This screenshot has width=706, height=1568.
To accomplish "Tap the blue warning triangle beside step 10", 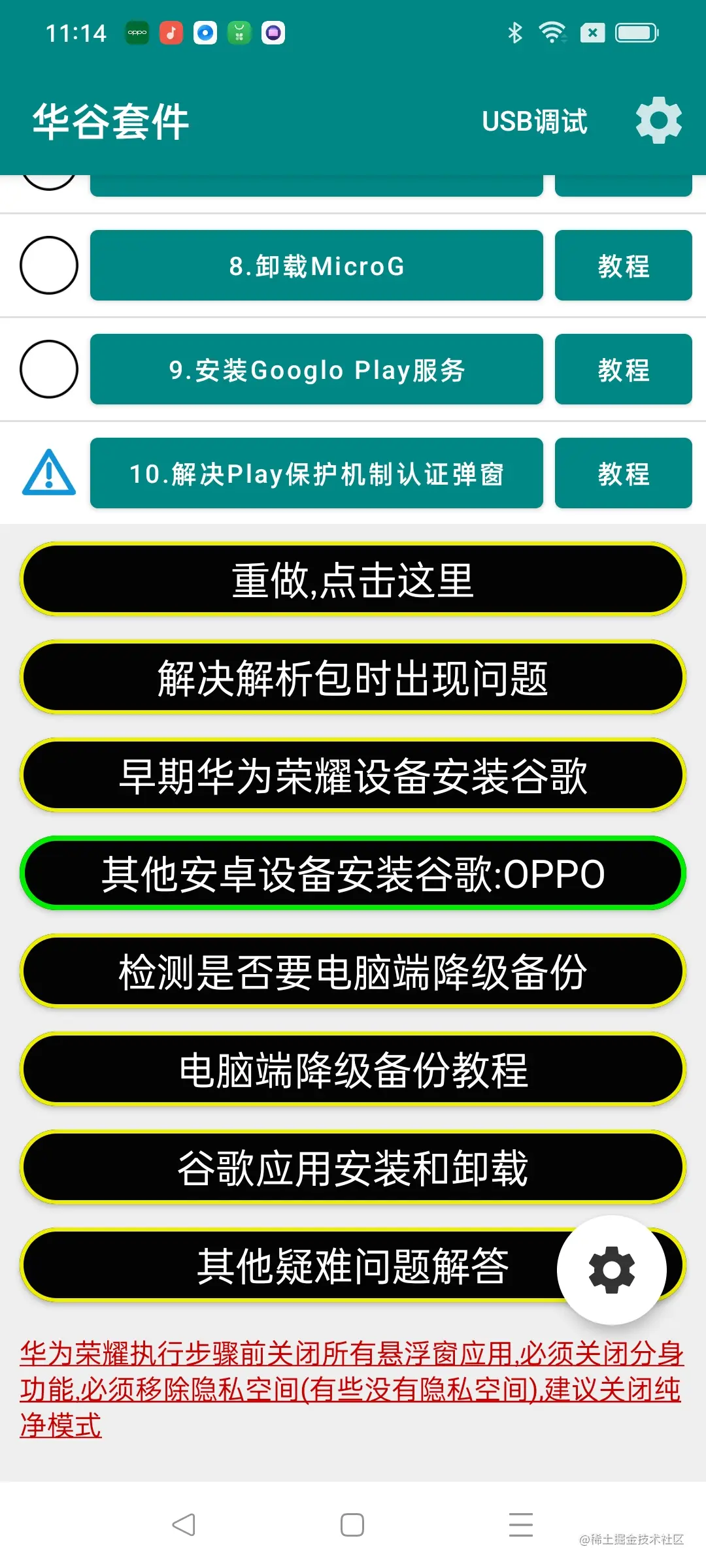I will [x=49, y=473].
